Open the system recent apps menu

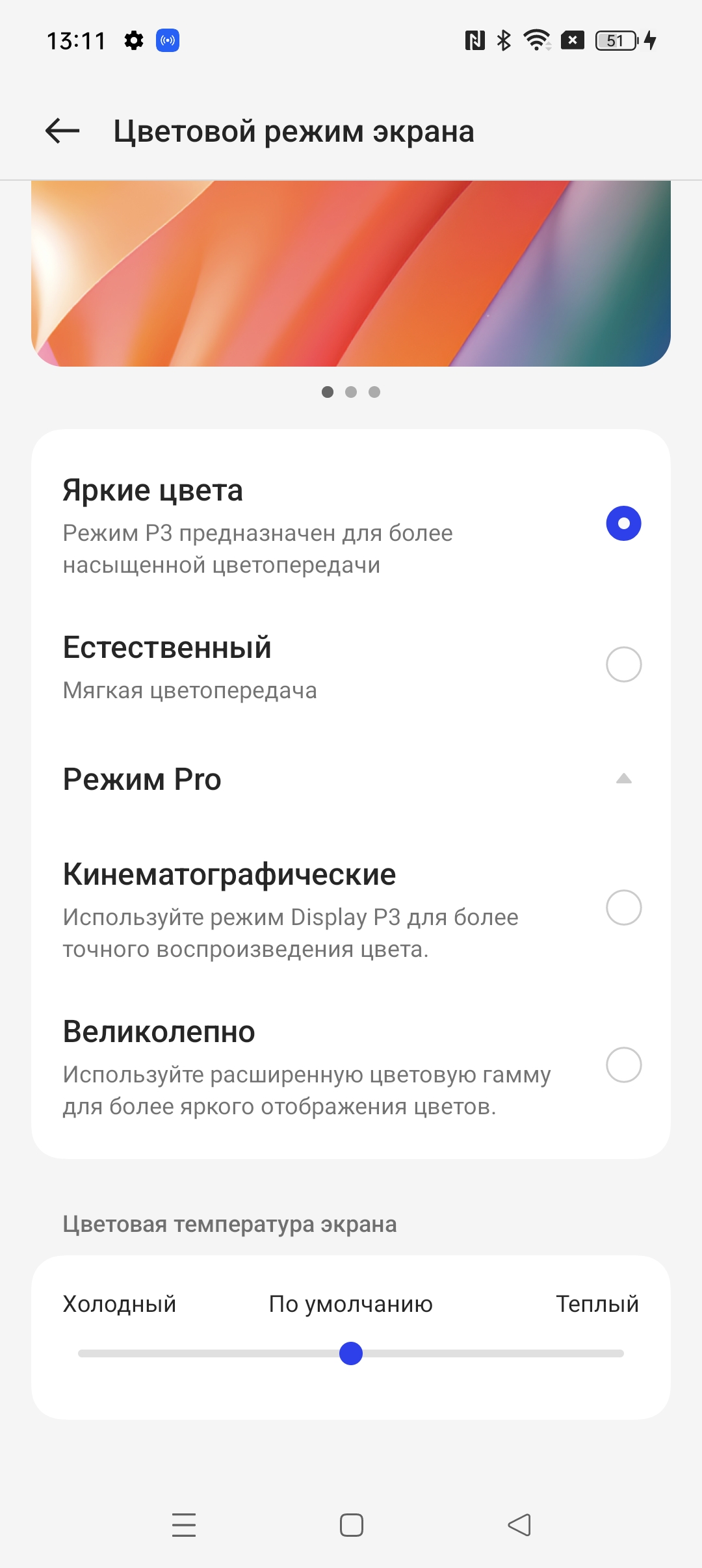(x=184, y=1525)
